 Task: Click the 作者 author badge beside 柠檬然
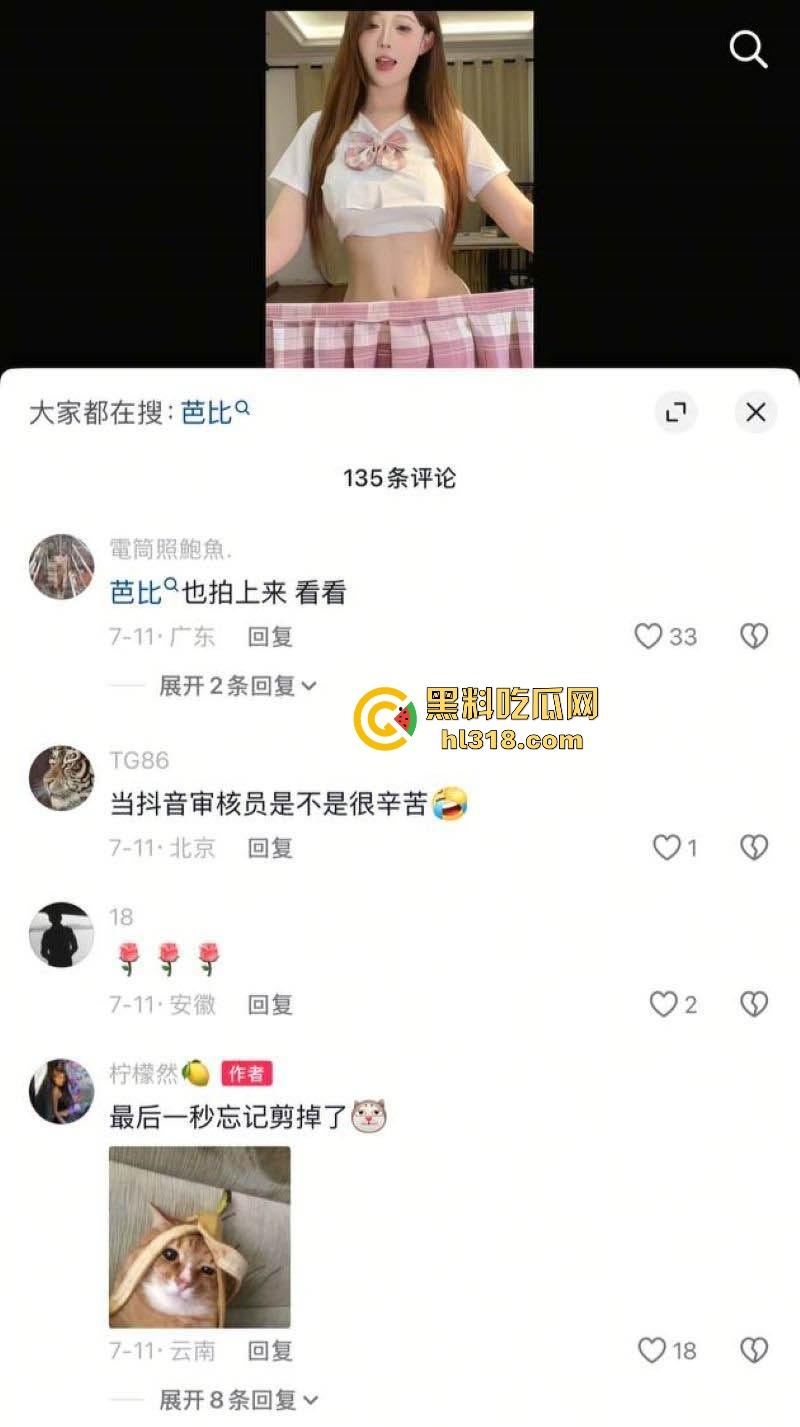247,1072
